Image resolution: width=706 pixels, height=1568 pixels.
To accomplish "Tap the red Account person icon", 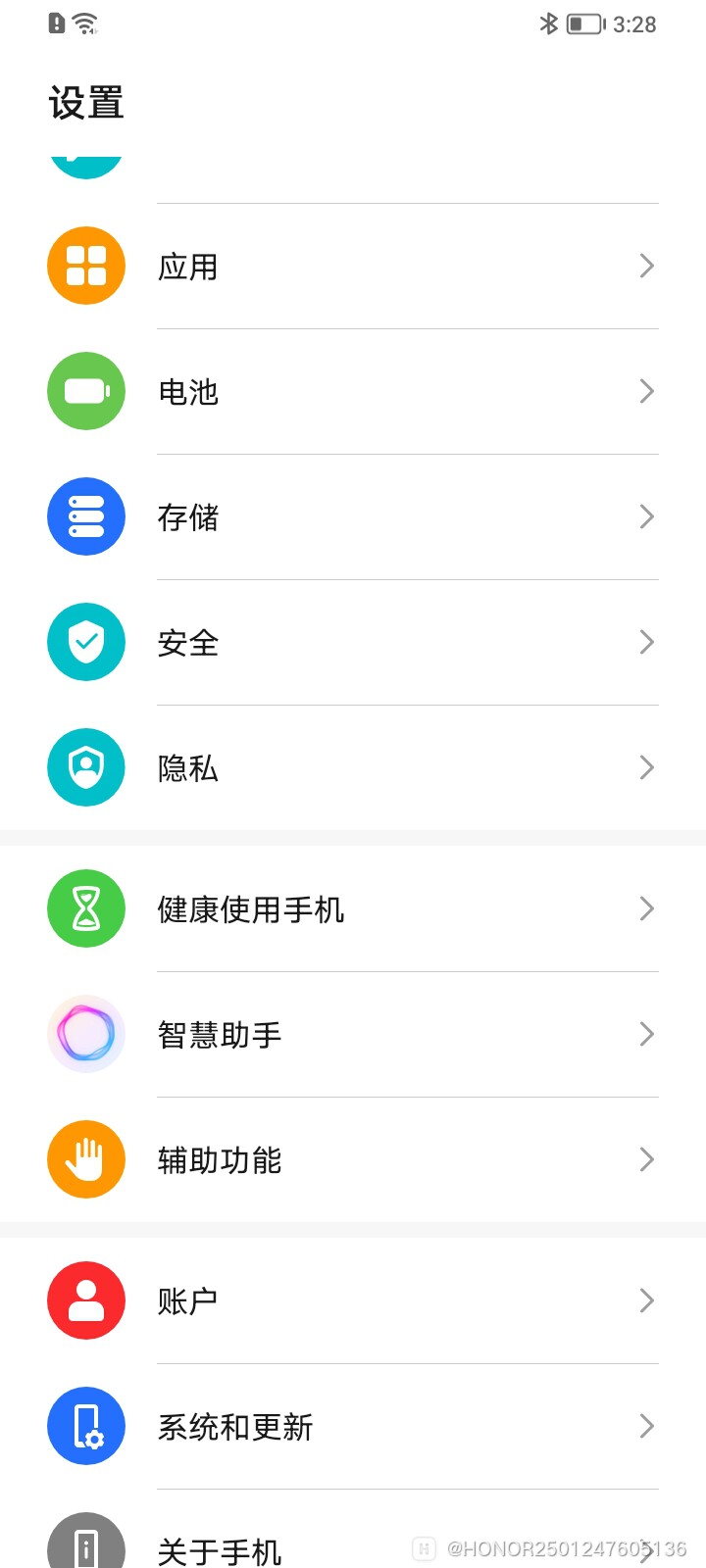I will 86,1300.
